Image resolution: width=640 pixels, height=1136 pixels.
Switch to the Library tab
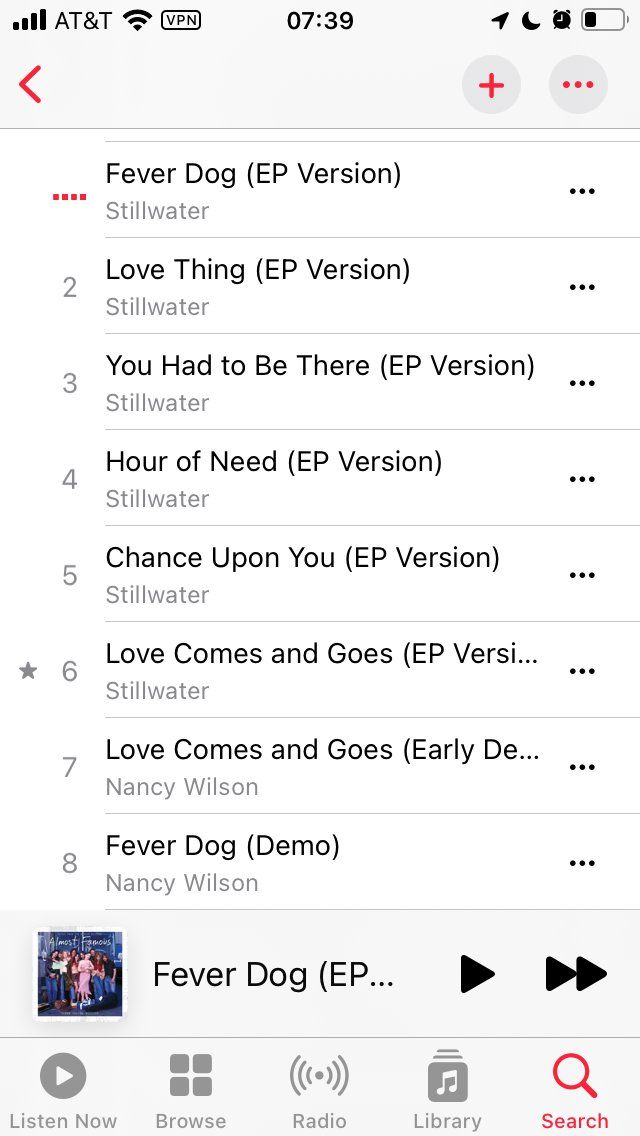coord(447,1092)
